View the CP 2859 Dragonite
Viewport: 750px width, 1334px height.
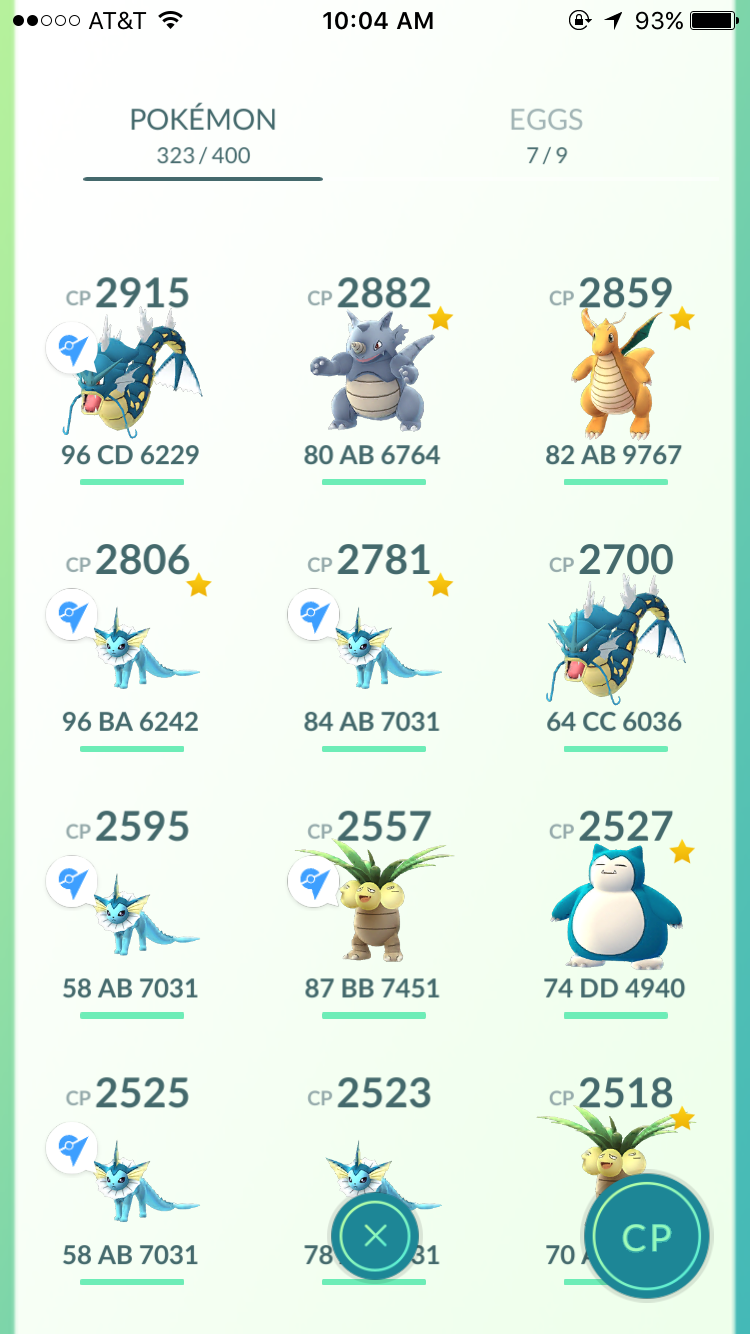pos(616,379)
